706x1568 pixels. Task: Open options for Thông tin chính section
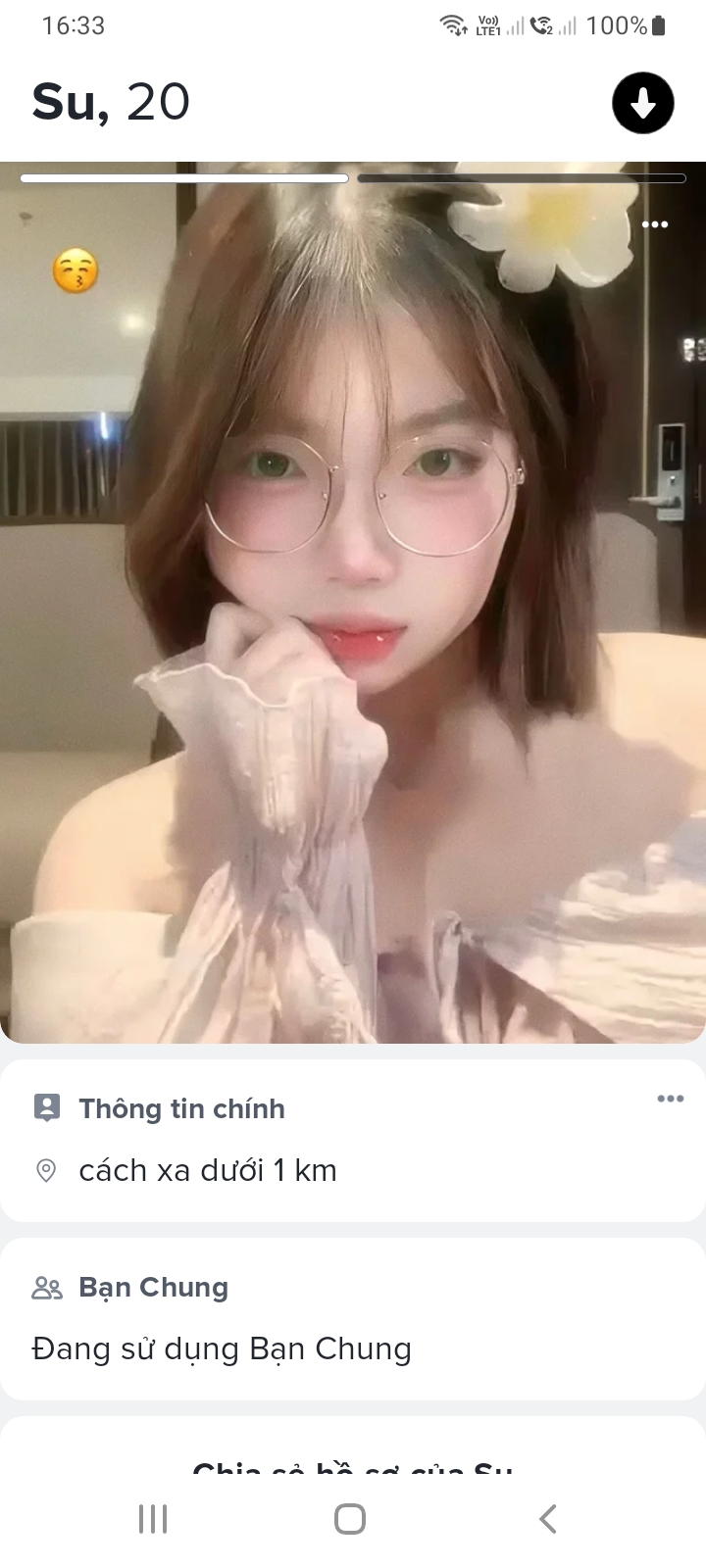(x=671, y=1099)
